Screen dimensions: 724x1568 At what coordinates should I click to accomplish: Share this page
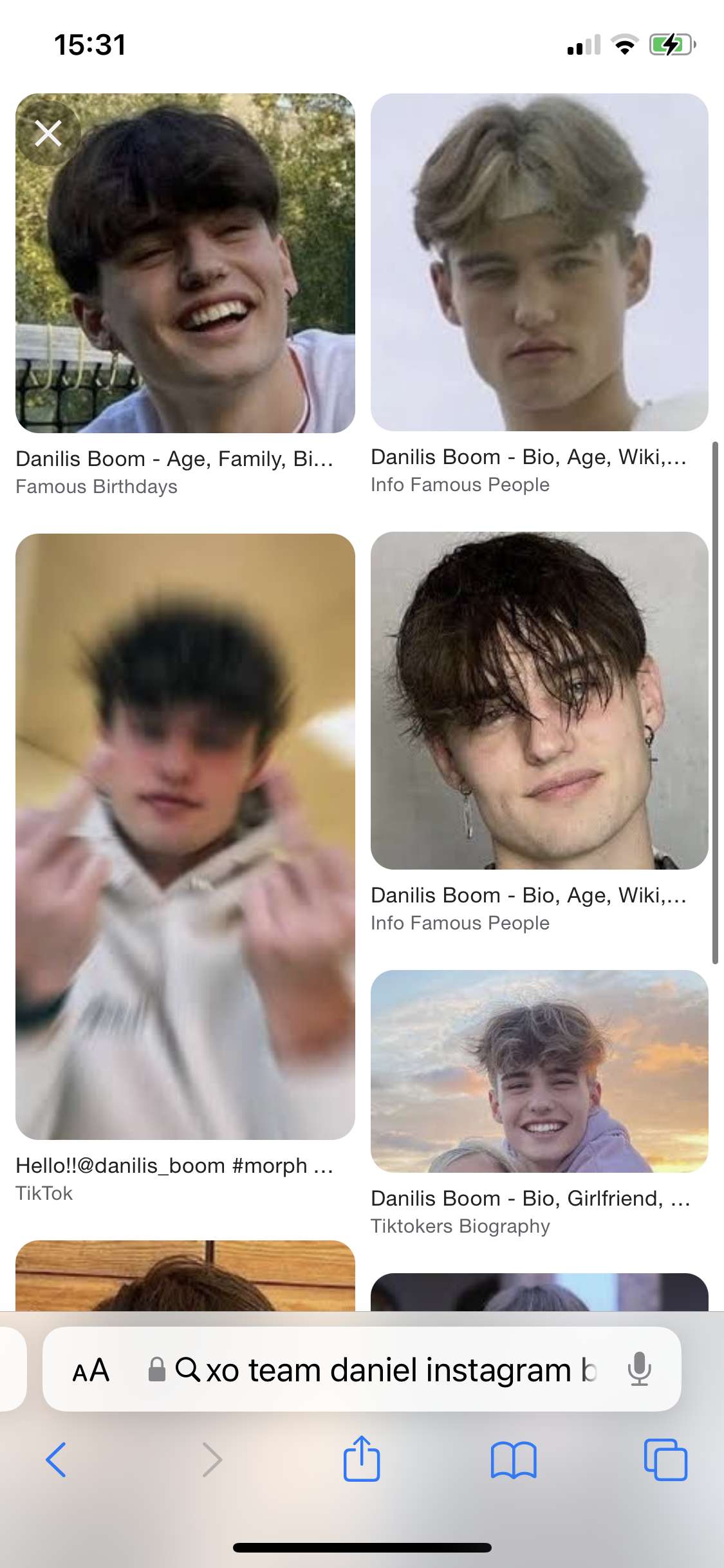[x=362, y=1458]
